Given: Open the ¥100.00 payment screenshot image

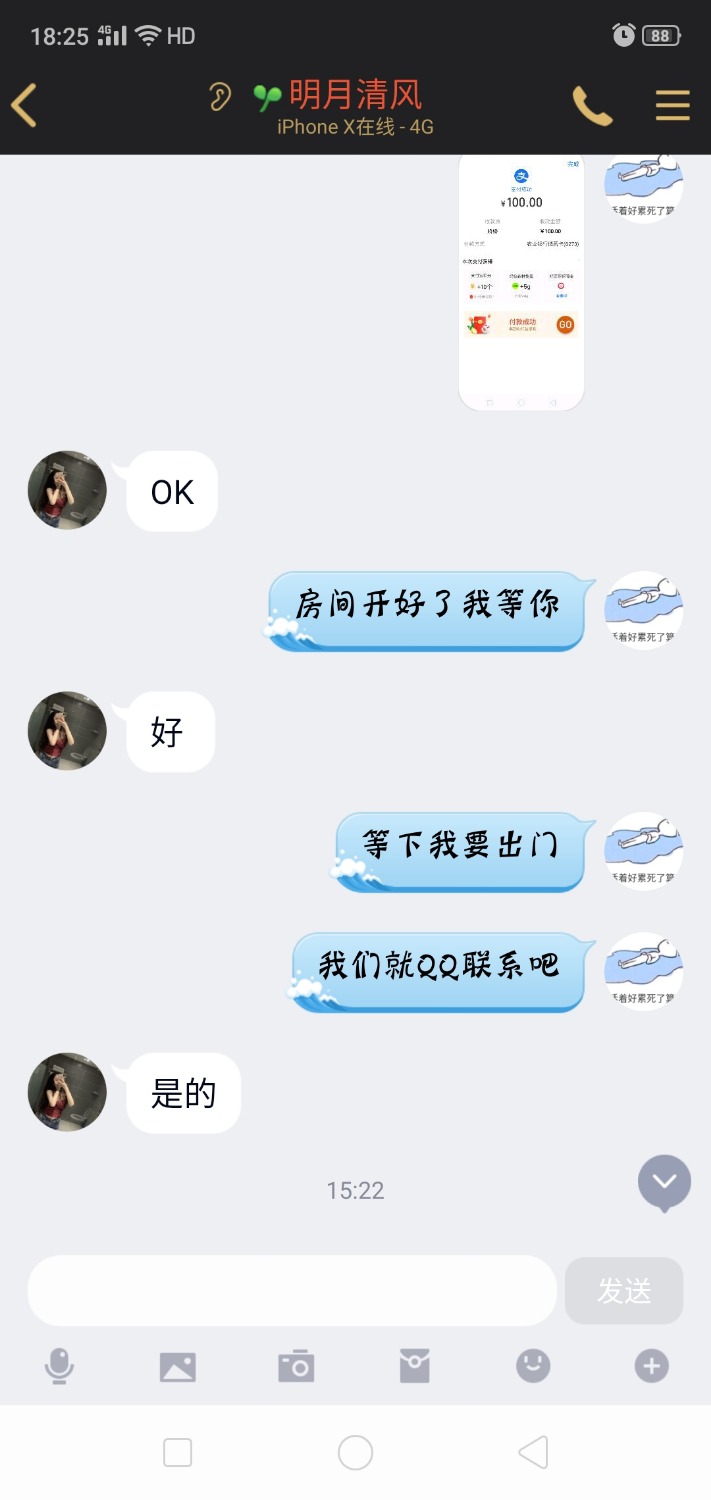Looking at the screenshot, I should click(521, 282).
